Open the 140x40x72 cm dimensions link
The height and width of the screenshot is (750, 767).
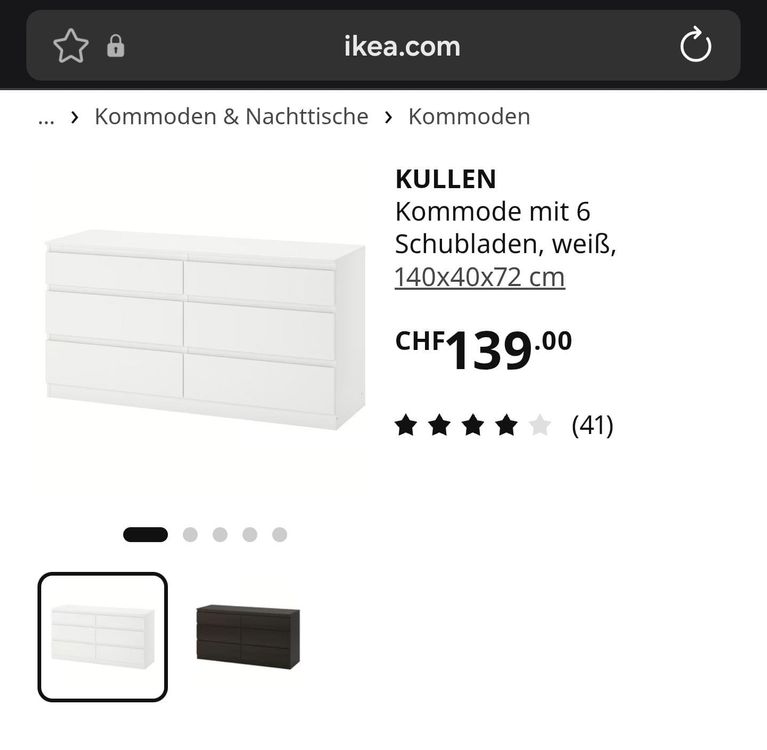[x=480, y=277]
